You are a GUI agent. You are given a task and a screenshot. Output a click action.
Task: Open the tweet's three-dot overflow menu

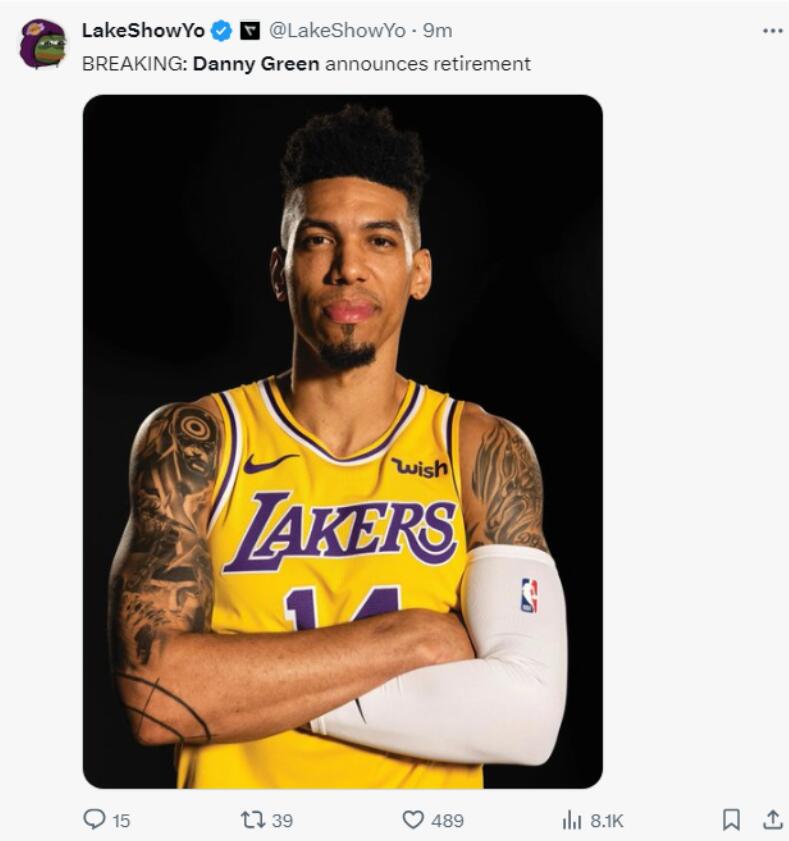pos(772,31)
